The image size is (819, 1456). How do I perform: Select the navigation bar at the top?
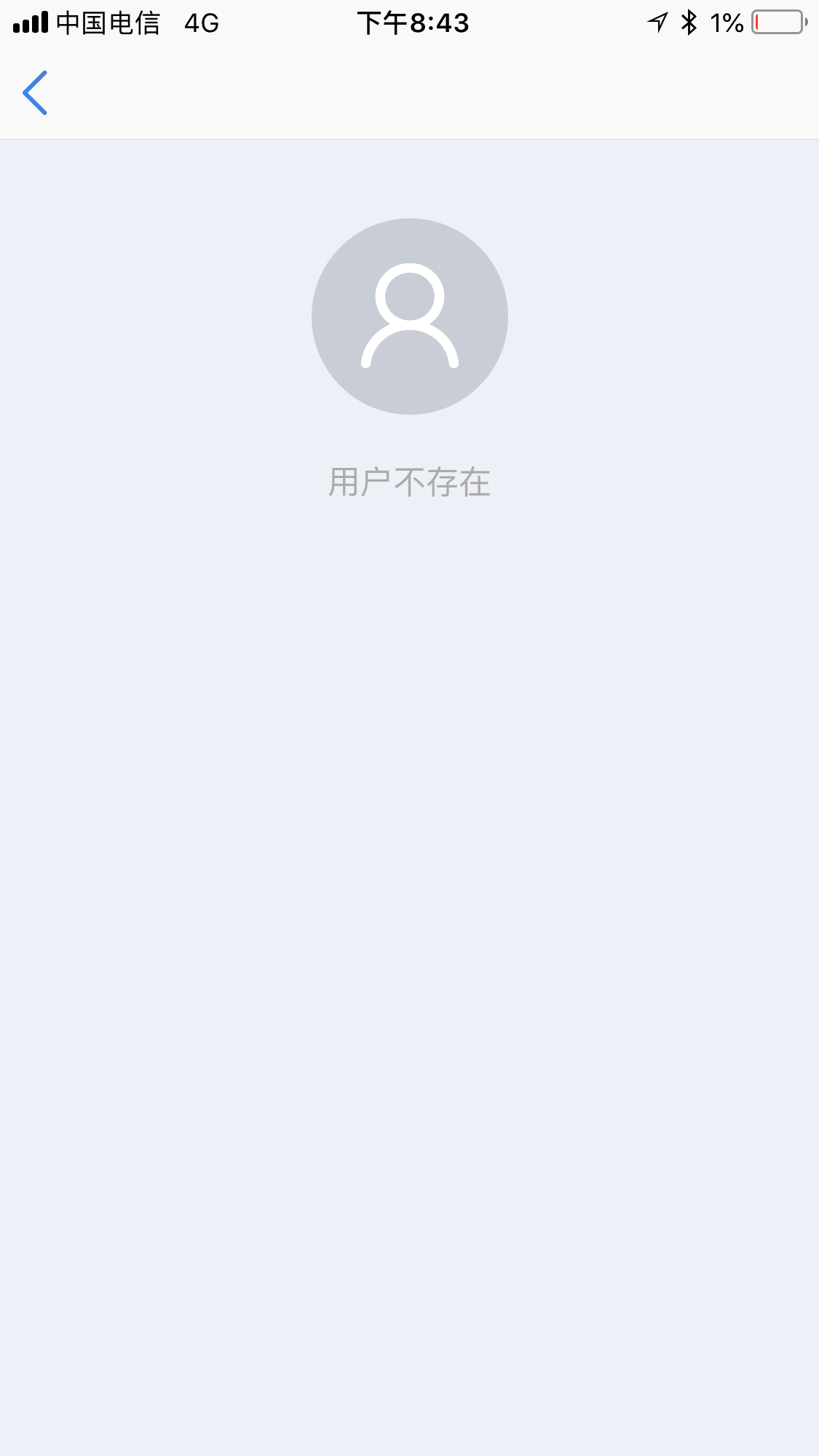[x=409, y=93]
